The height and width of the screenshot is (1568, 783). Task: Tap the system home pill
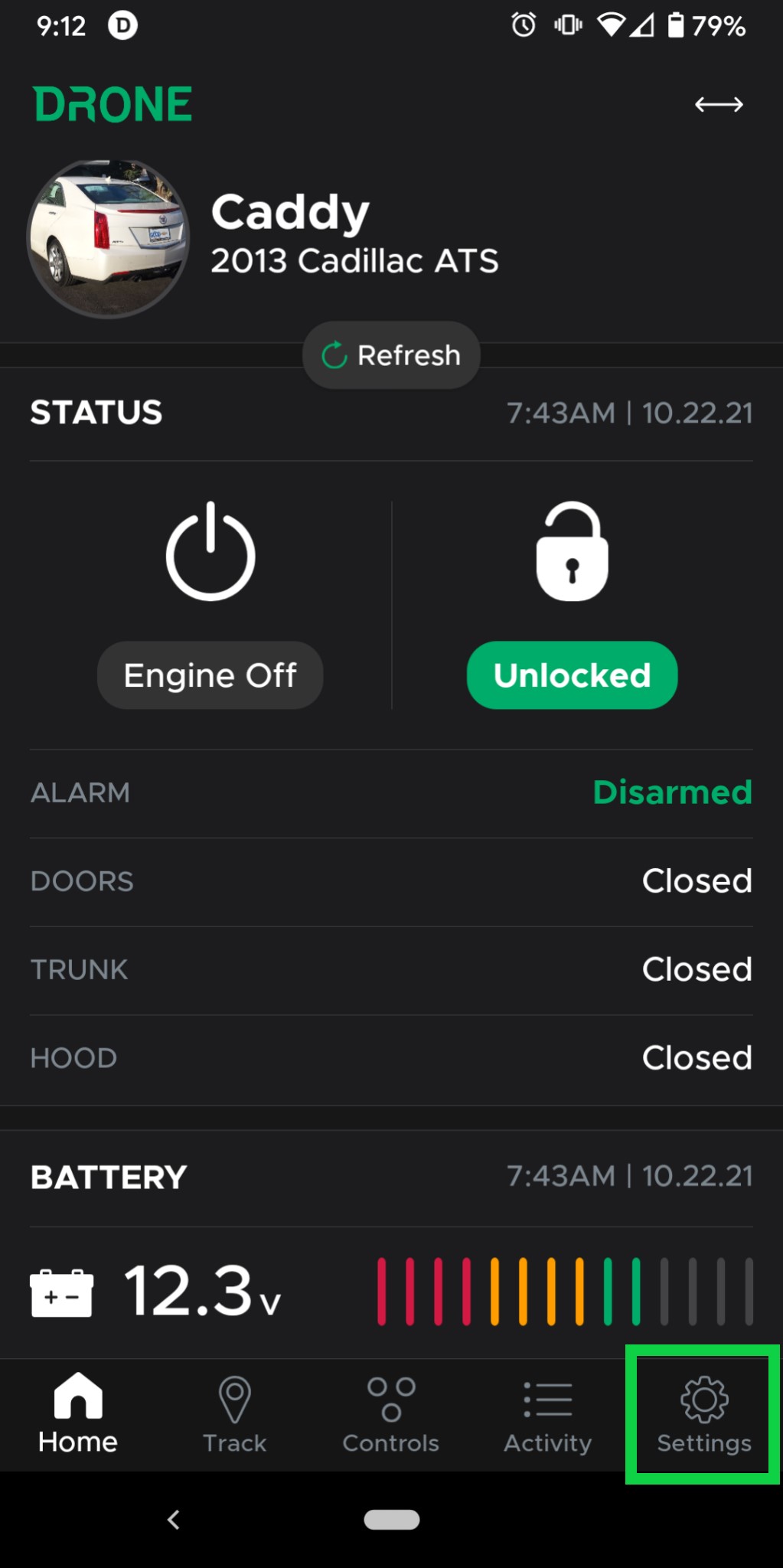(x=391, y=1520)
